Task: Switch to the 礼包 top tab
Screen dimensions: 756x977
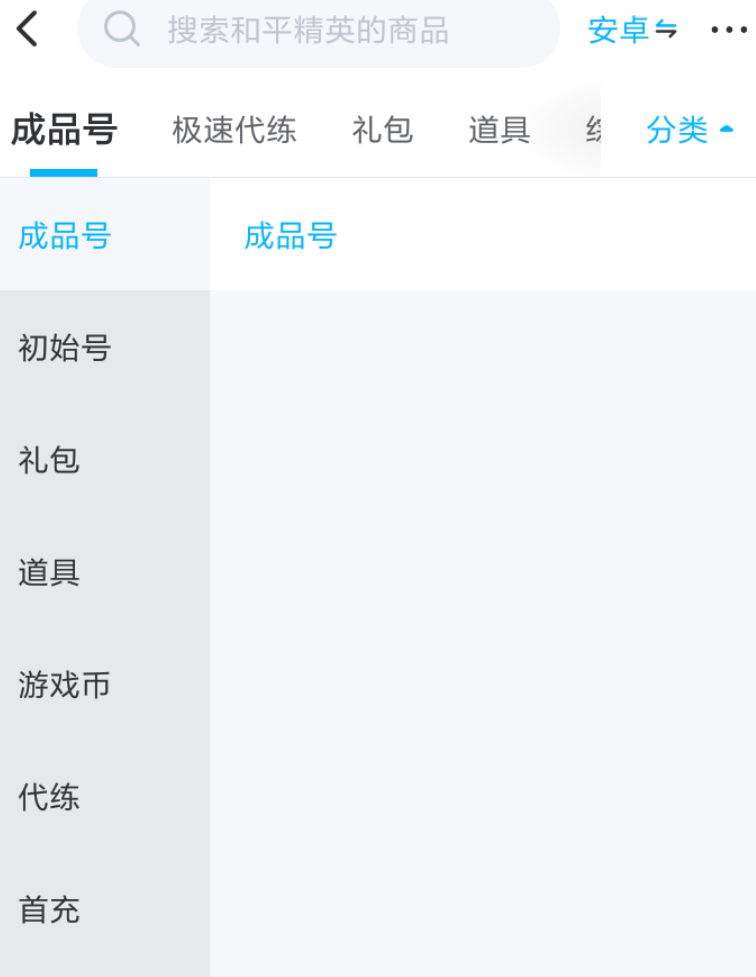Action: pyautogui.click(x=382, y=130)
